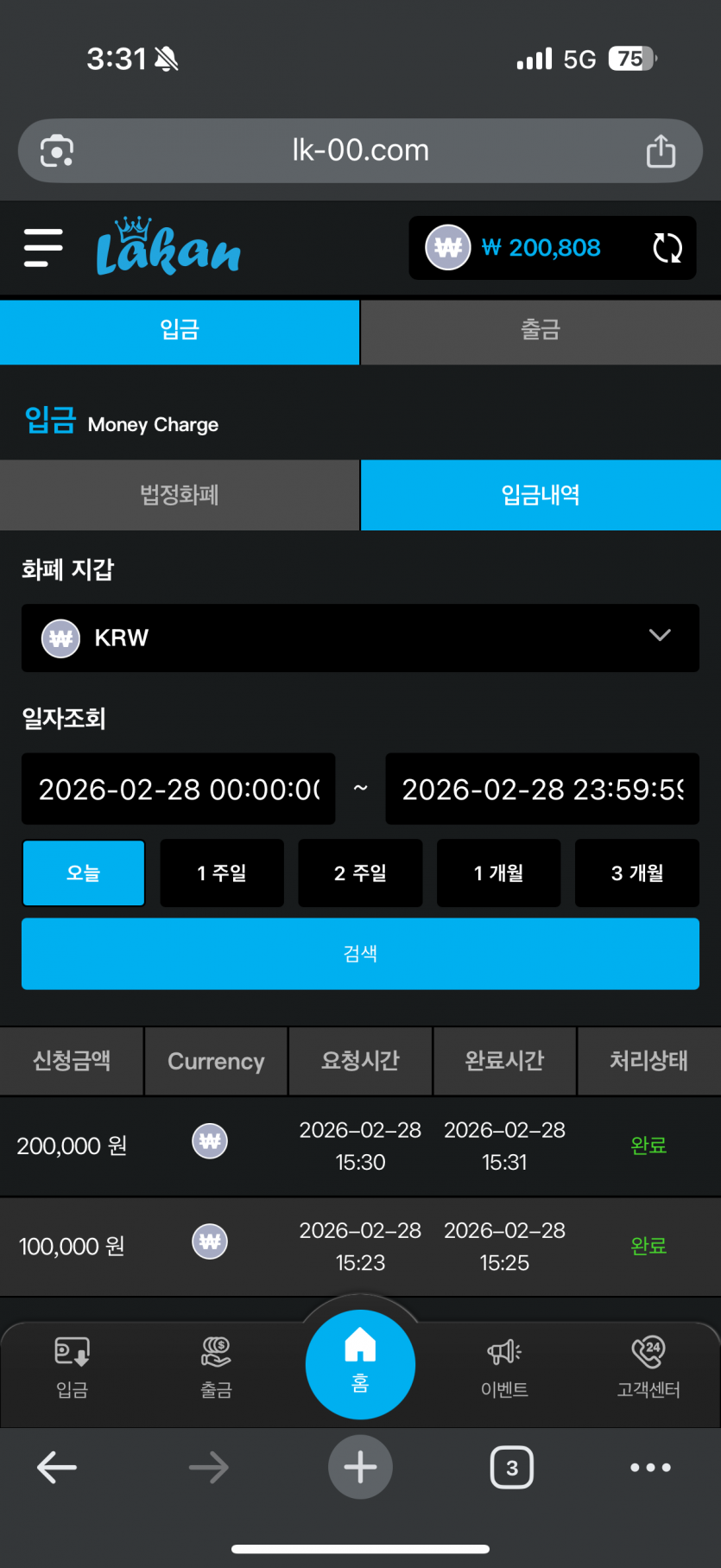Tap the 검색 search button
The width and height of the screenshot is (721, 1568).
(360, 954)
